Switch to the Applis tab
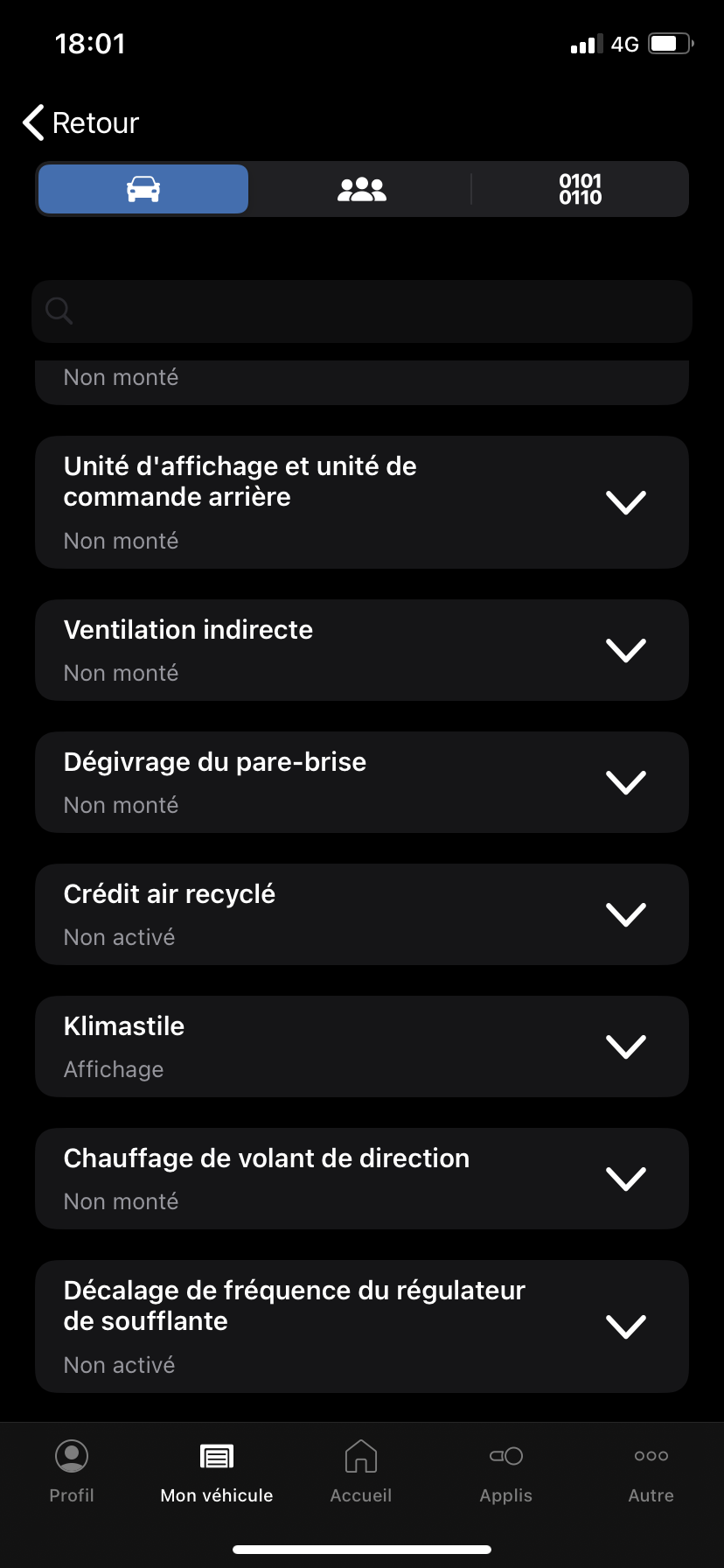Screen dimensions: 724x1568 [506, 1472]
